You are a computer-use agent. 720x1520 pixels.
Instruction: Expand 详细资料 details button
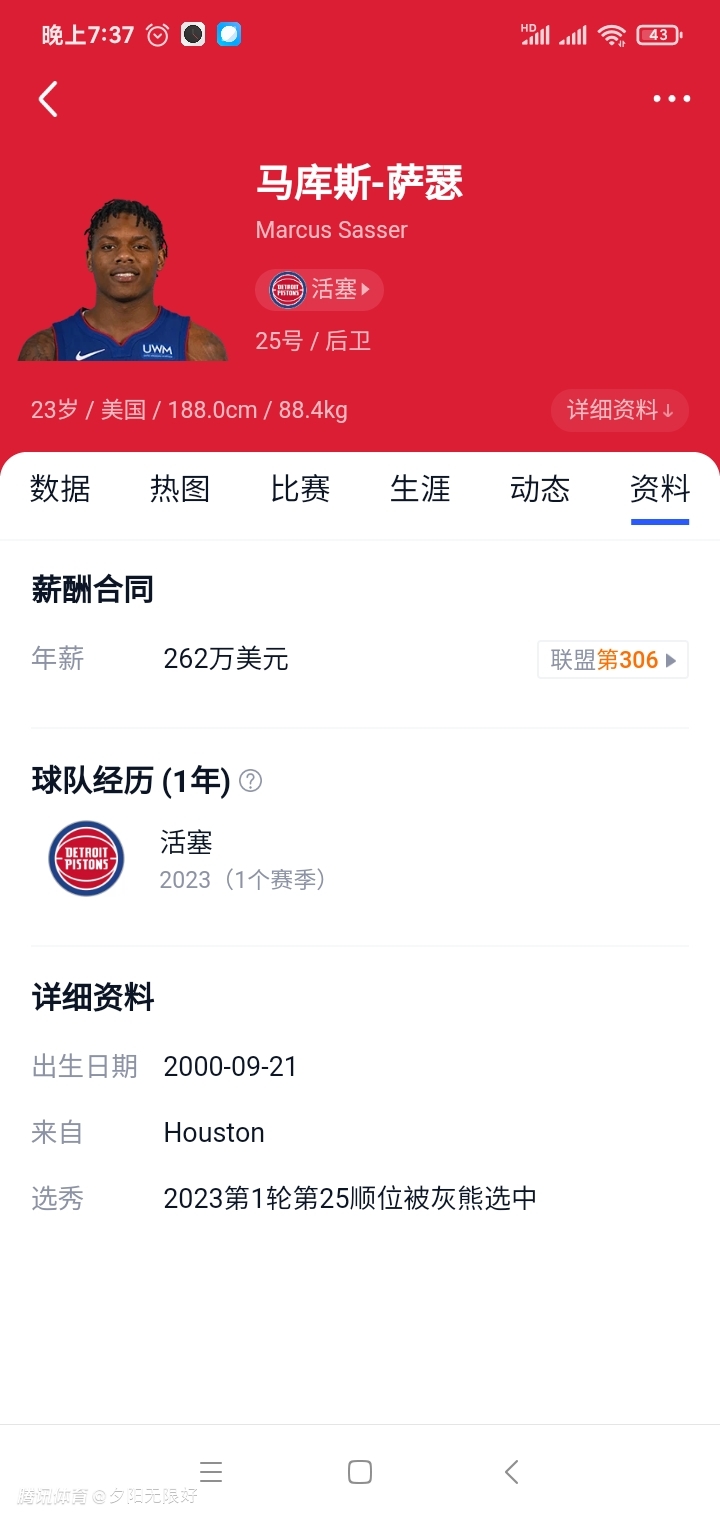619,410
